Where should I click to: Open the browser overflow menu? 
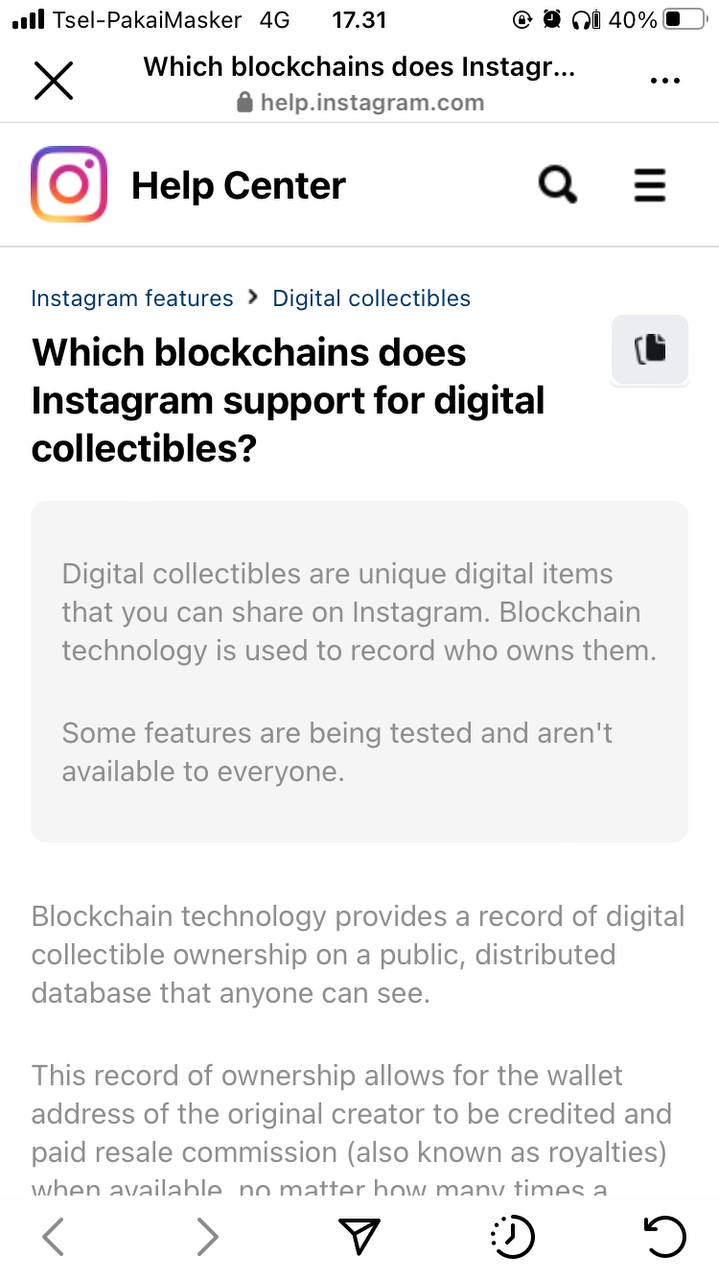[665, 81]
